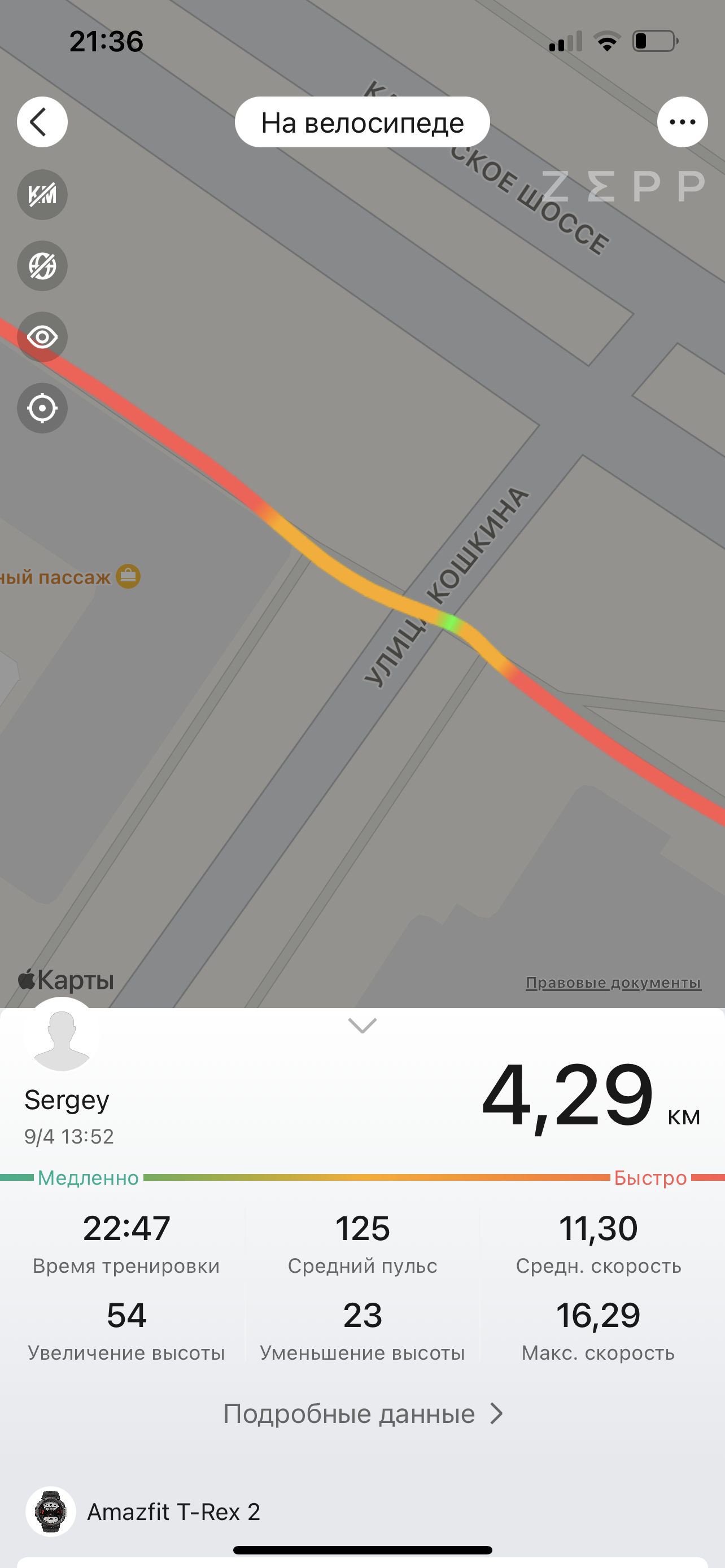Toggle the map display layer icon

pyautogui.click(x=42, y=266)
